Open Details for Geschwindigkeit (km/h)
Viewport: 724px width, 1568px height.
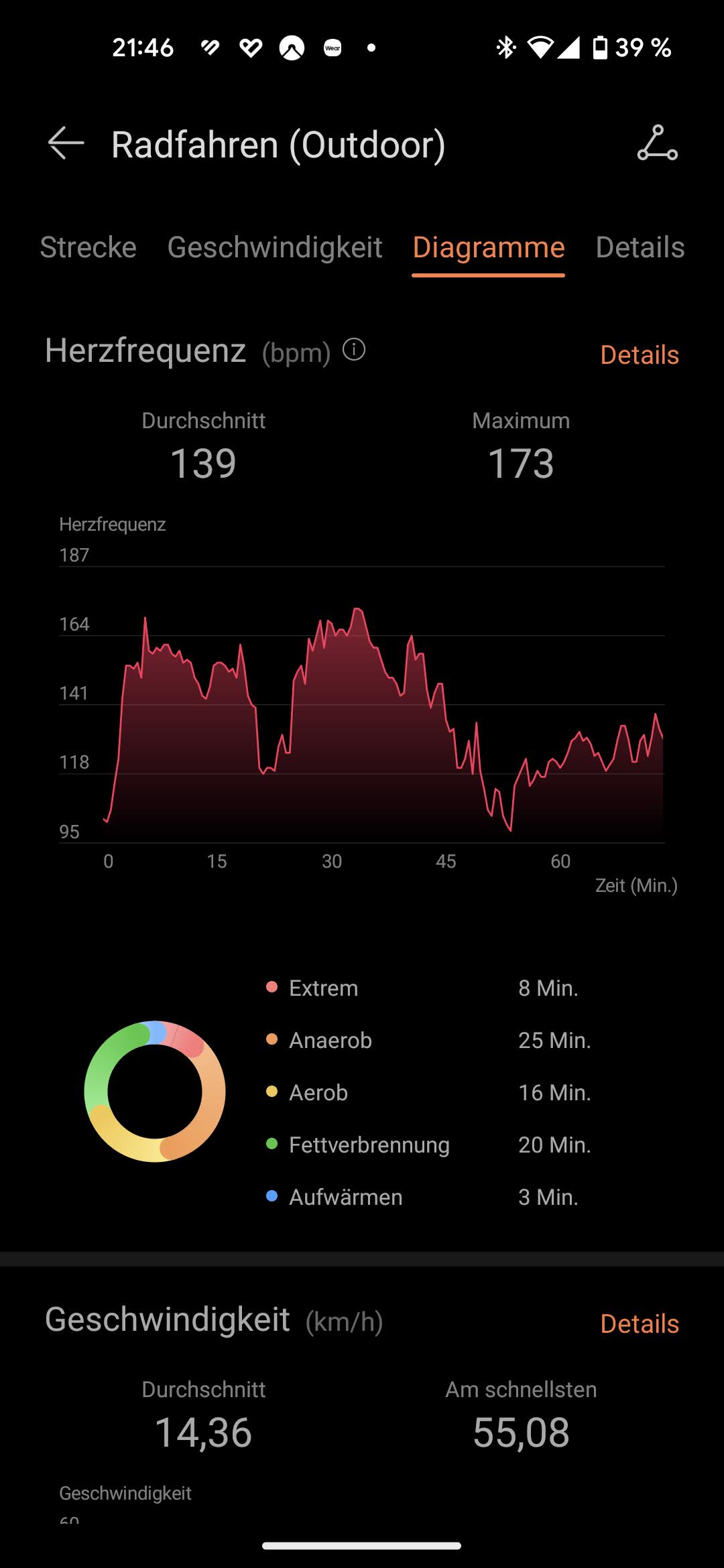[x=639, y=1323]
